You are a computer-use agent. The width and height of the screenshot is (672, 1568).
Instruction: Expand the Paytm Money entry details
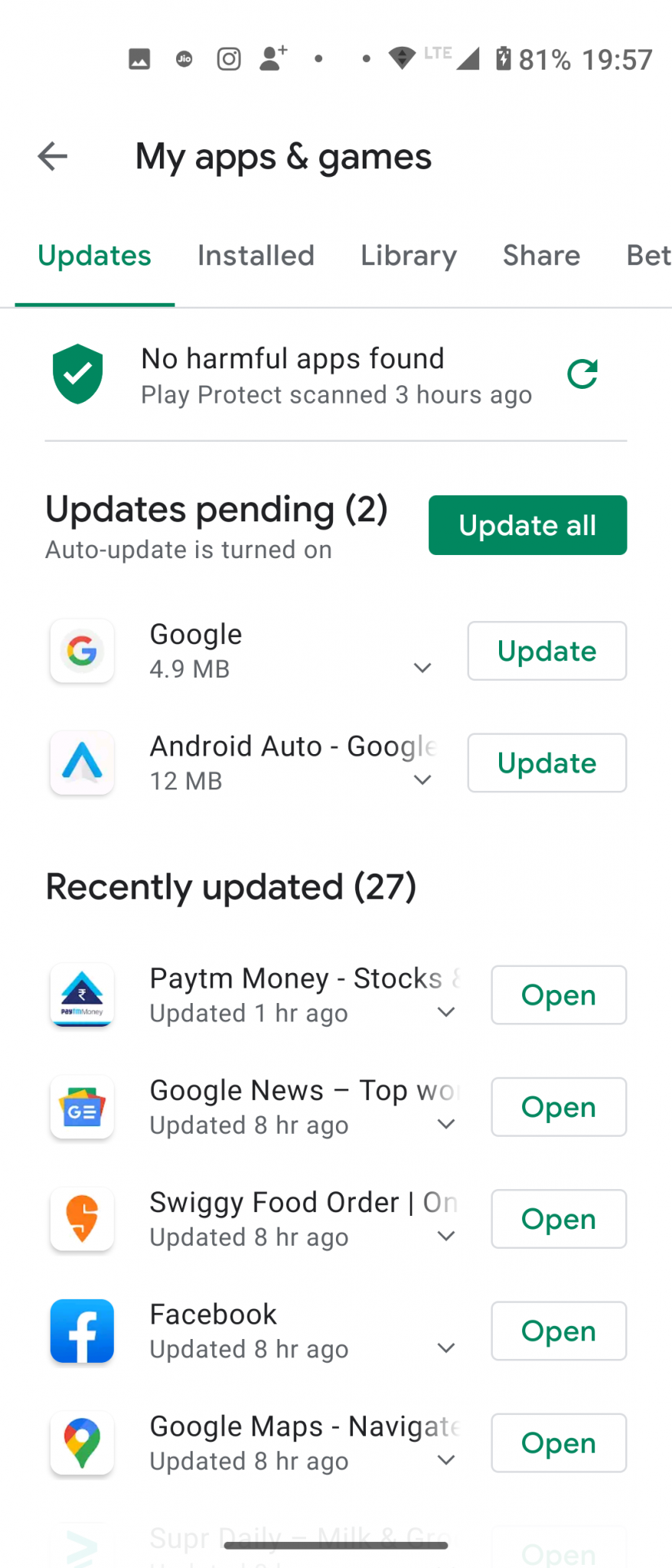445,1011
